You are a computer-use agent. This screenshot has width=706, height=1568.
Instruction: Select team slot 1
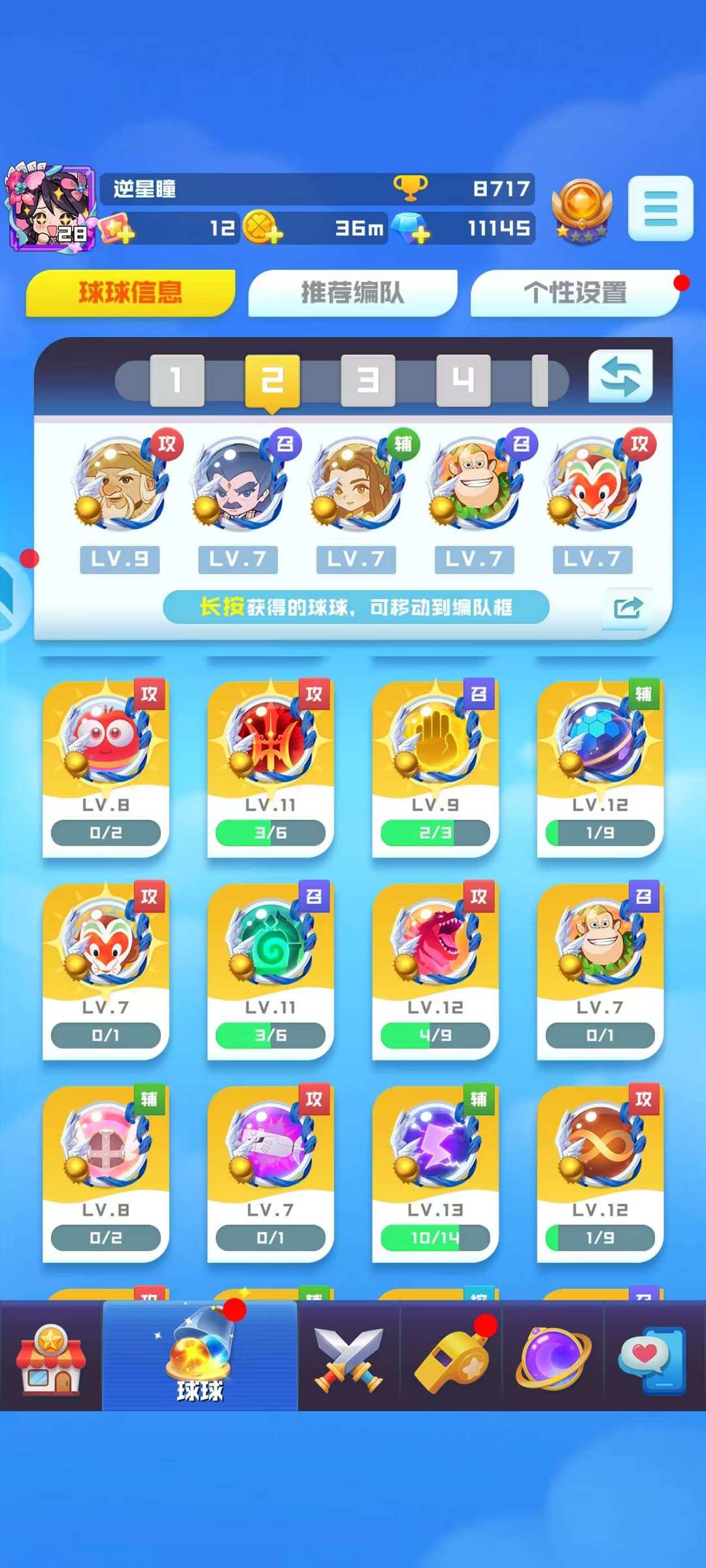176,380
